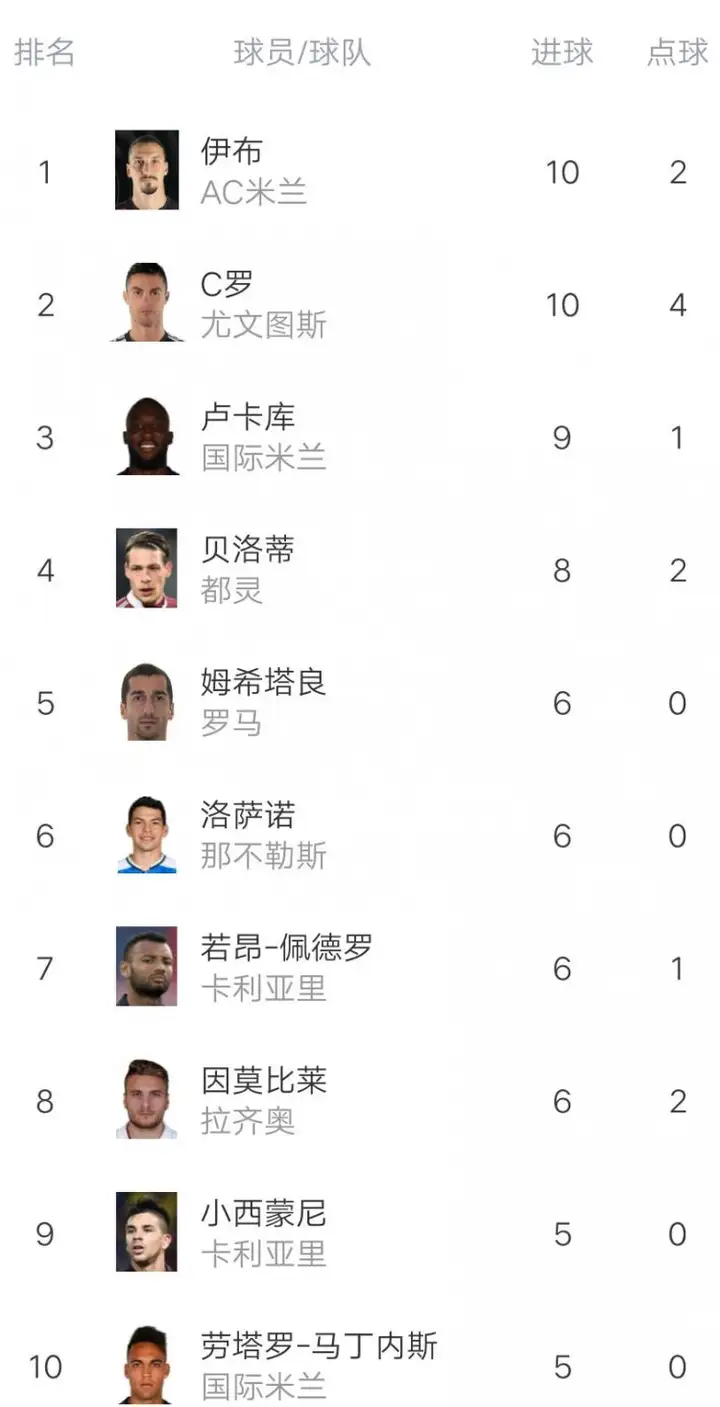Viewport: 720px width, 1407px height.
Task: Select the 若昂-佩德罗 row
Action: (x=286, y=967)
